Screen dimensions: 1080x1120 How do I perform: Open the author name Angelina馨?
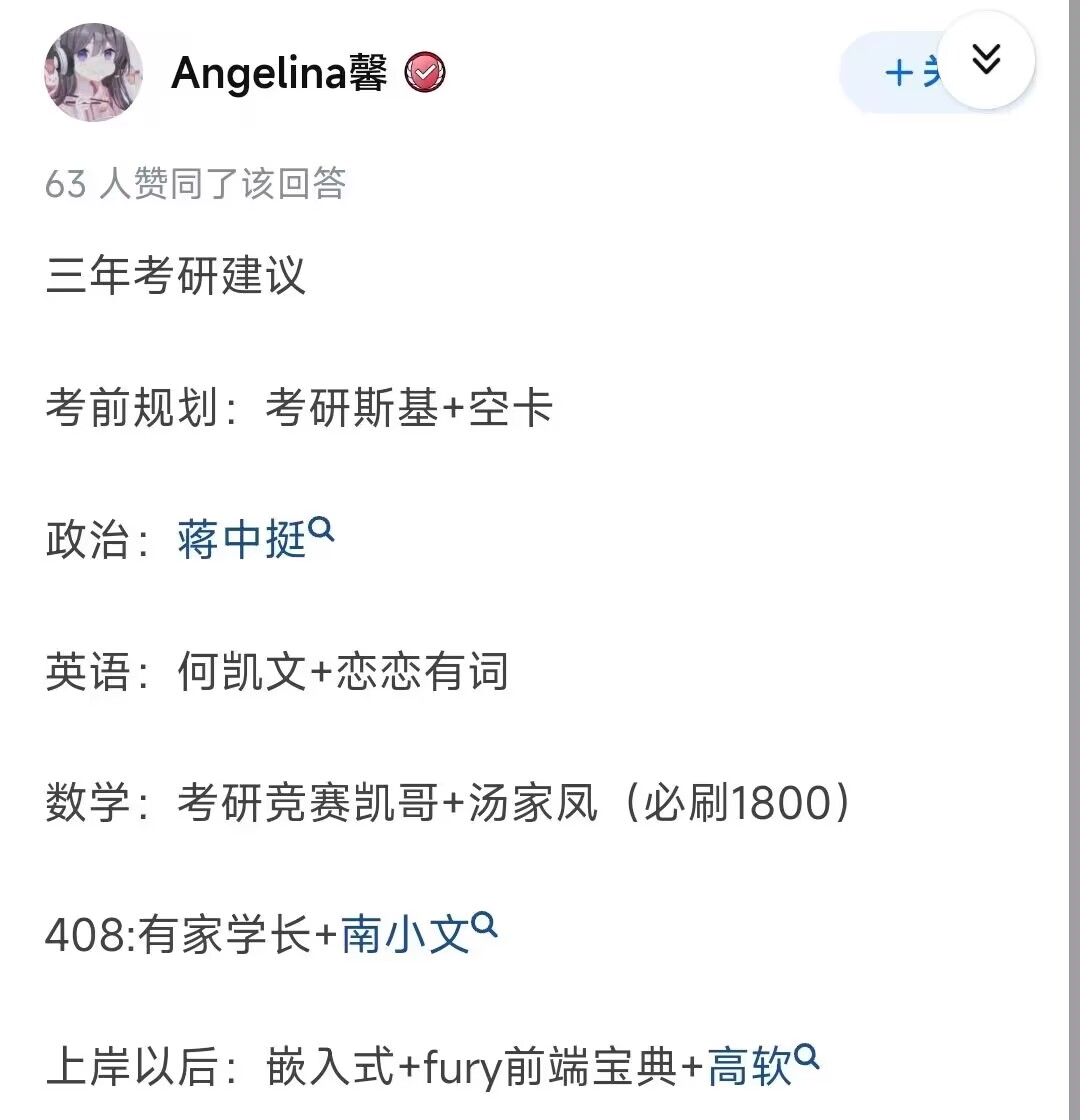[280, 72]
